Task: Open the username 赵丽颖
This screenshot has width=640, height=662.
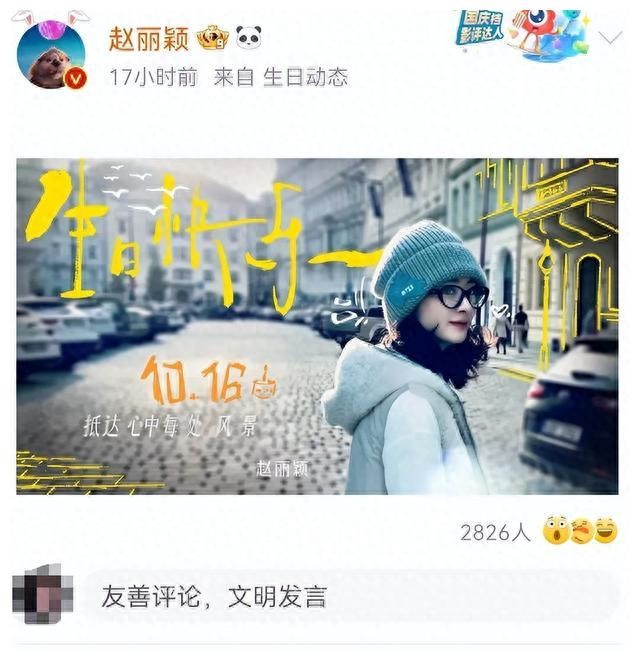Action: coord(148,38)
